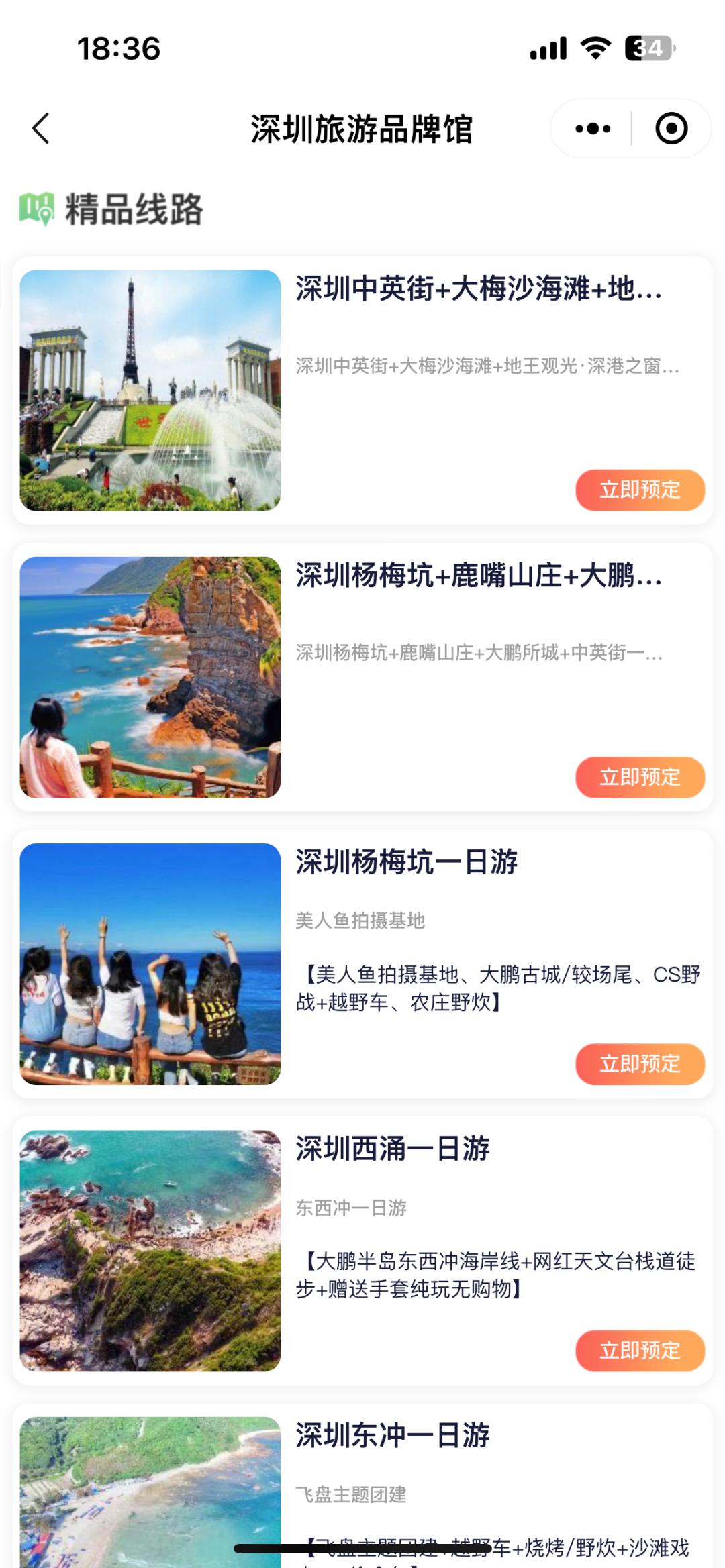Tap the coastal cliff photo of 杨梅坑

click(151, 678)
